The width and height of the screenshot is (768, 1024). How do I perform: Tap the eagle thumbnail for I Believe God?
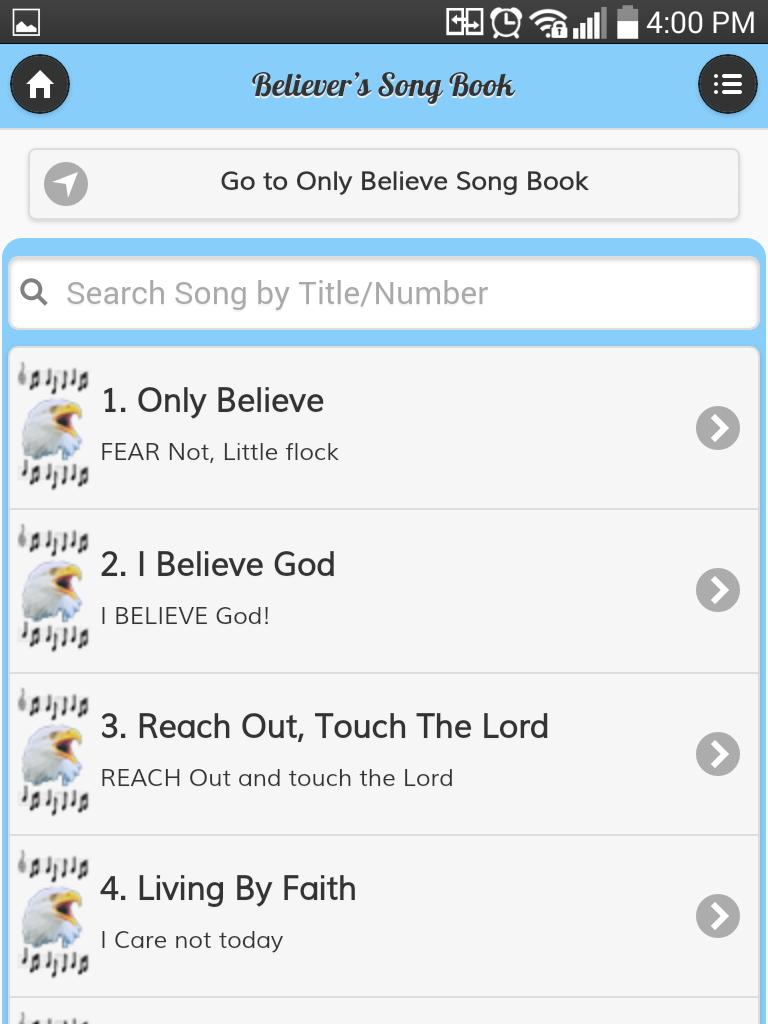[53, 589]
